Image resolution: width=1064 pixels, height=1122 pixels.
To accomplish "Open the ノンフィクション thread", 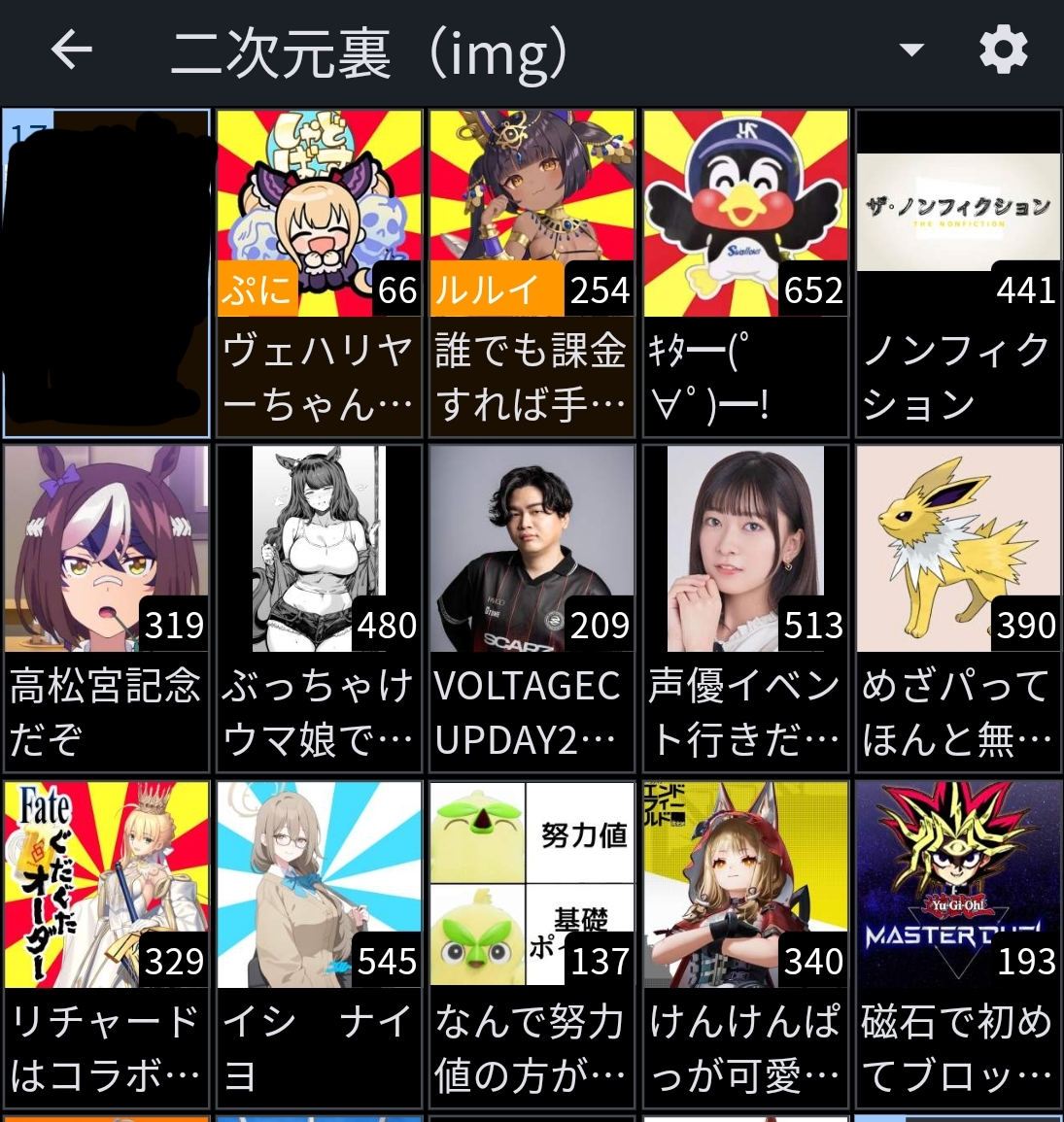I will [958, 273].
